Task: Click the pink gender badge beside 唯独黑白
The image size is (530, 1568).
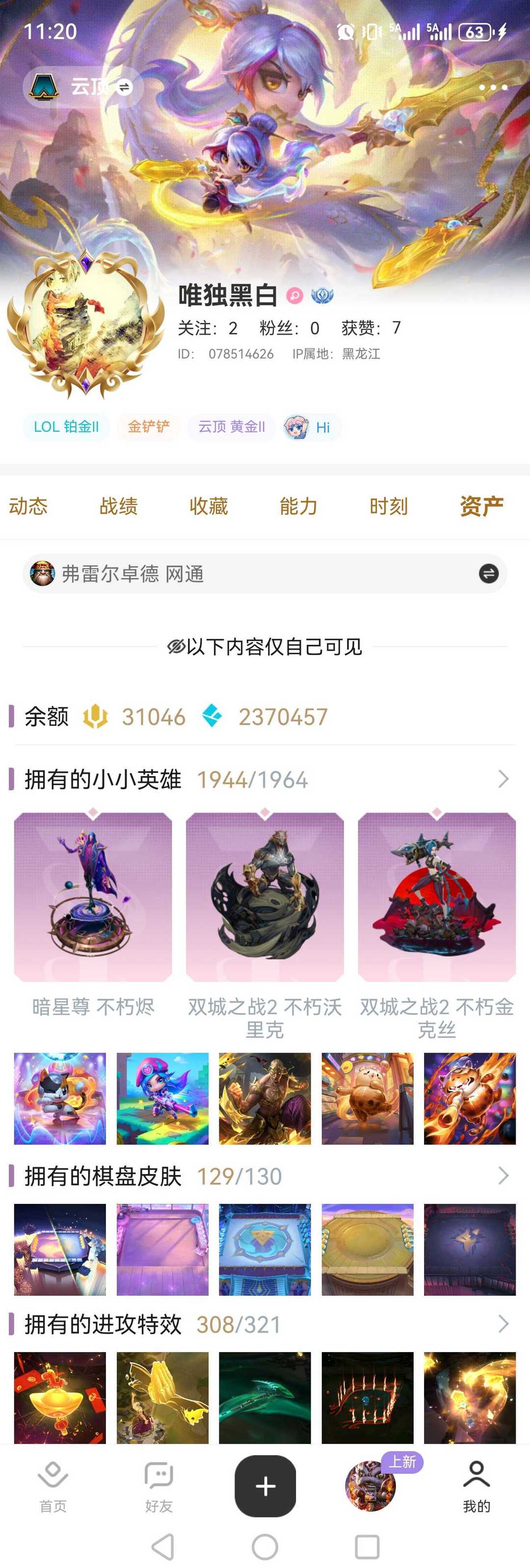Action: click(294, 296)
